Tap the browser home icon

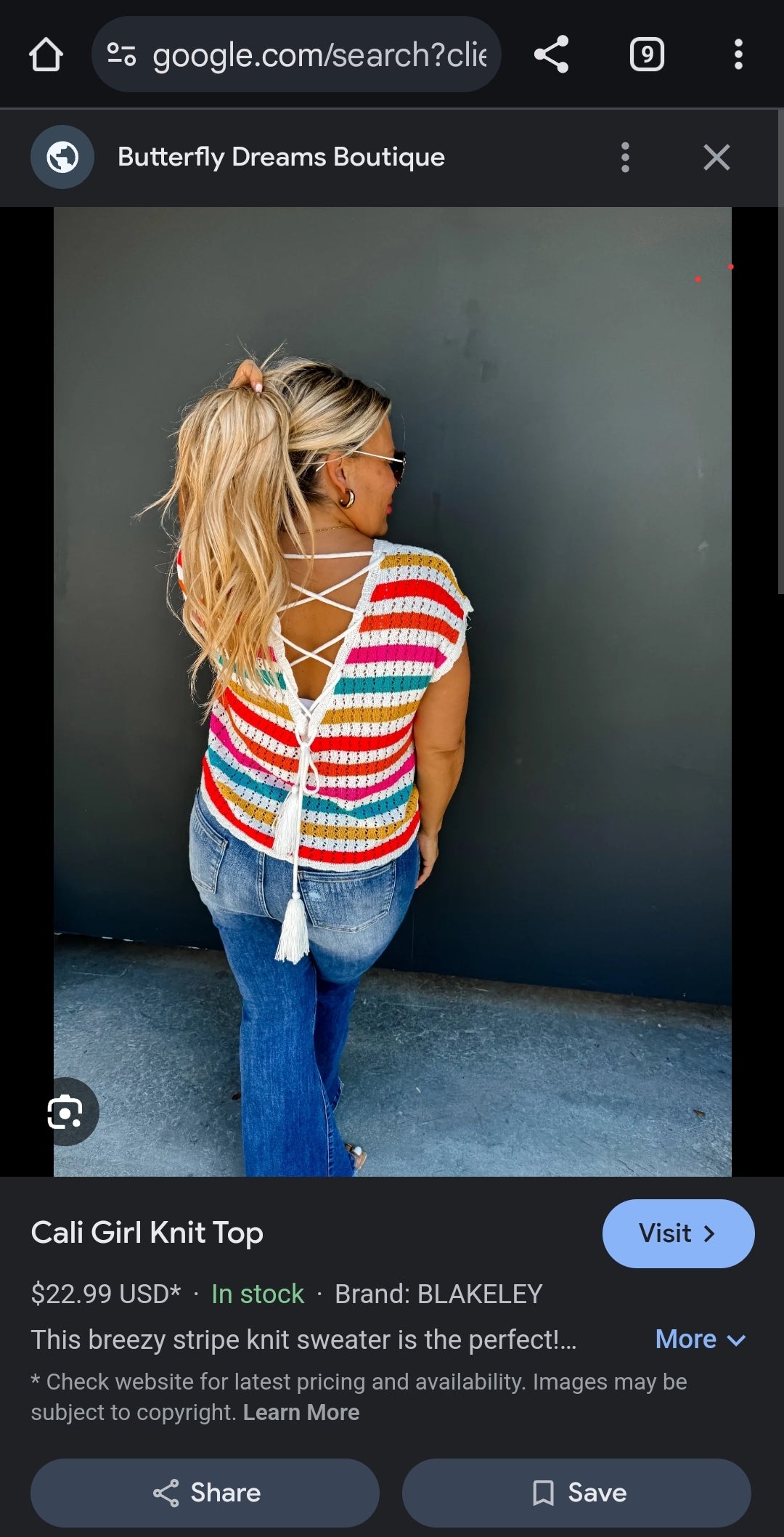[46, 54]
